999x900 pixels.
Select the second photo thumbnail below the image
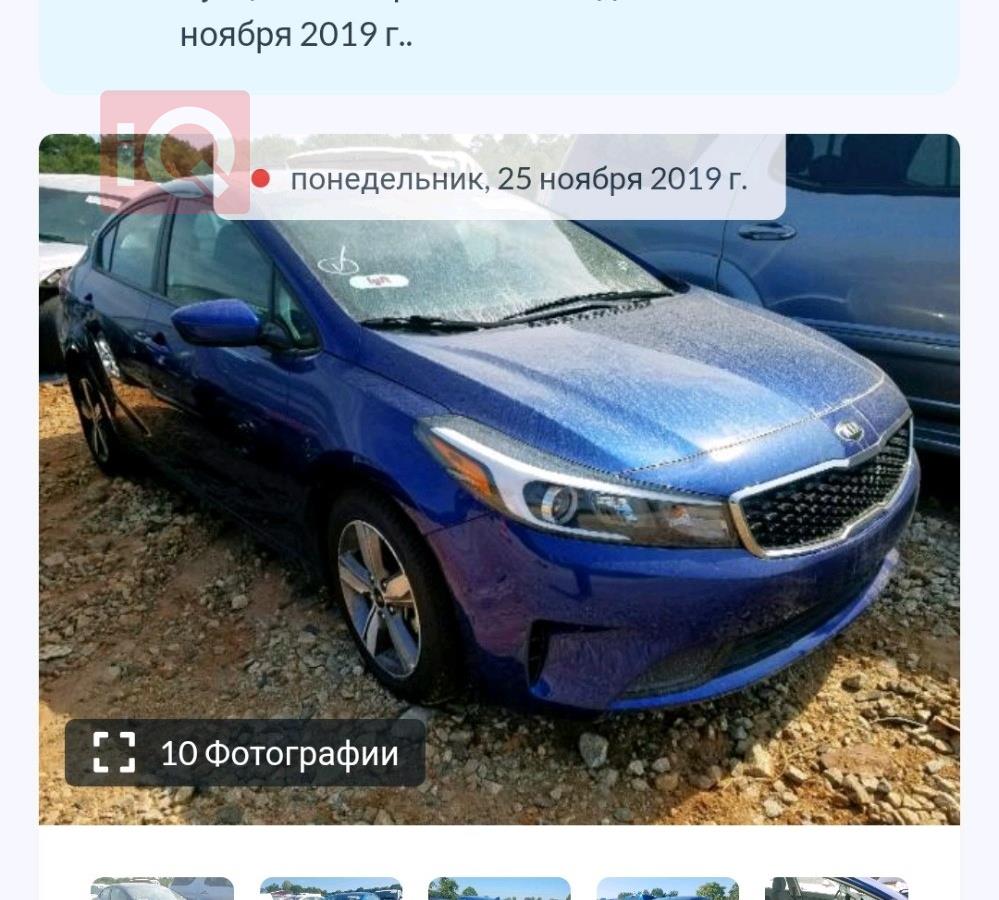(331, 889)
